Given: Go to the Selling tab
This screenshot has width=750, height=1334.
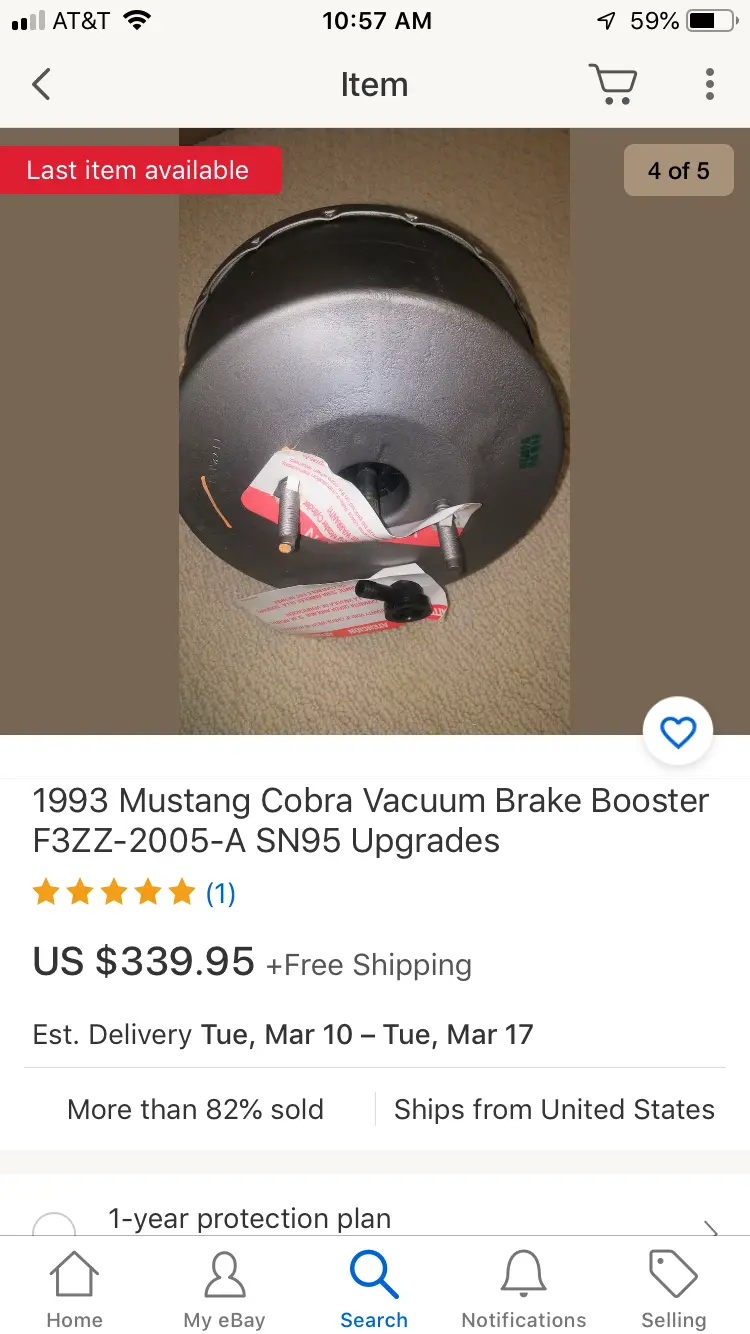Looking at the screenshot, I should [674, 1290].
